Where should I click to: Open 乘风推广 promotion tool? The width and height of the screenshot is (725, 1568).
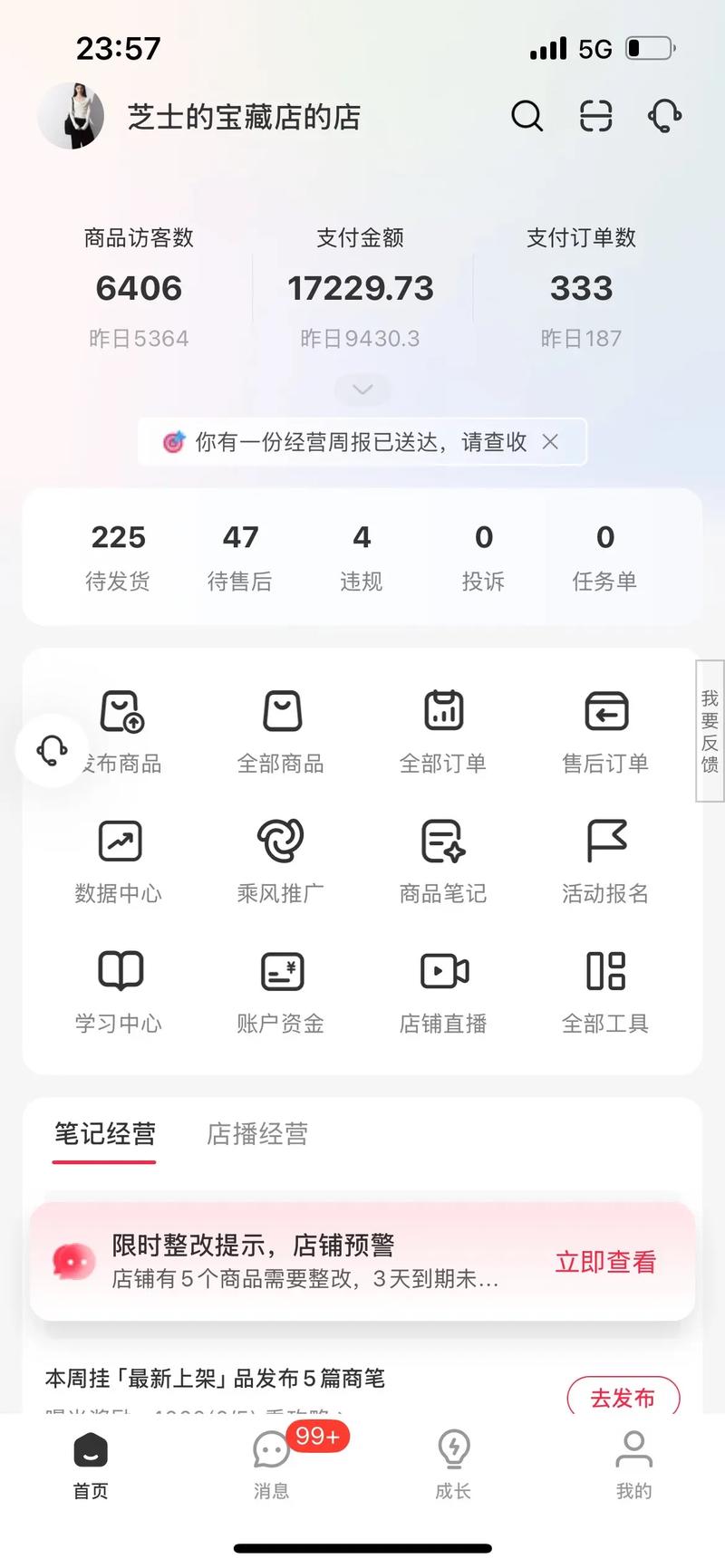point(281,861)
